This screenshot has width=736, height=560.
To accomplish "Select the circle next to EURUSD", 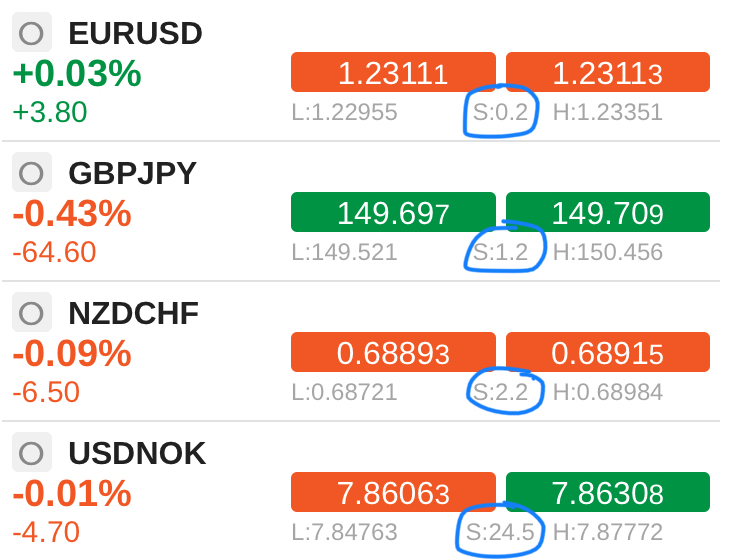I will (32, 34).
